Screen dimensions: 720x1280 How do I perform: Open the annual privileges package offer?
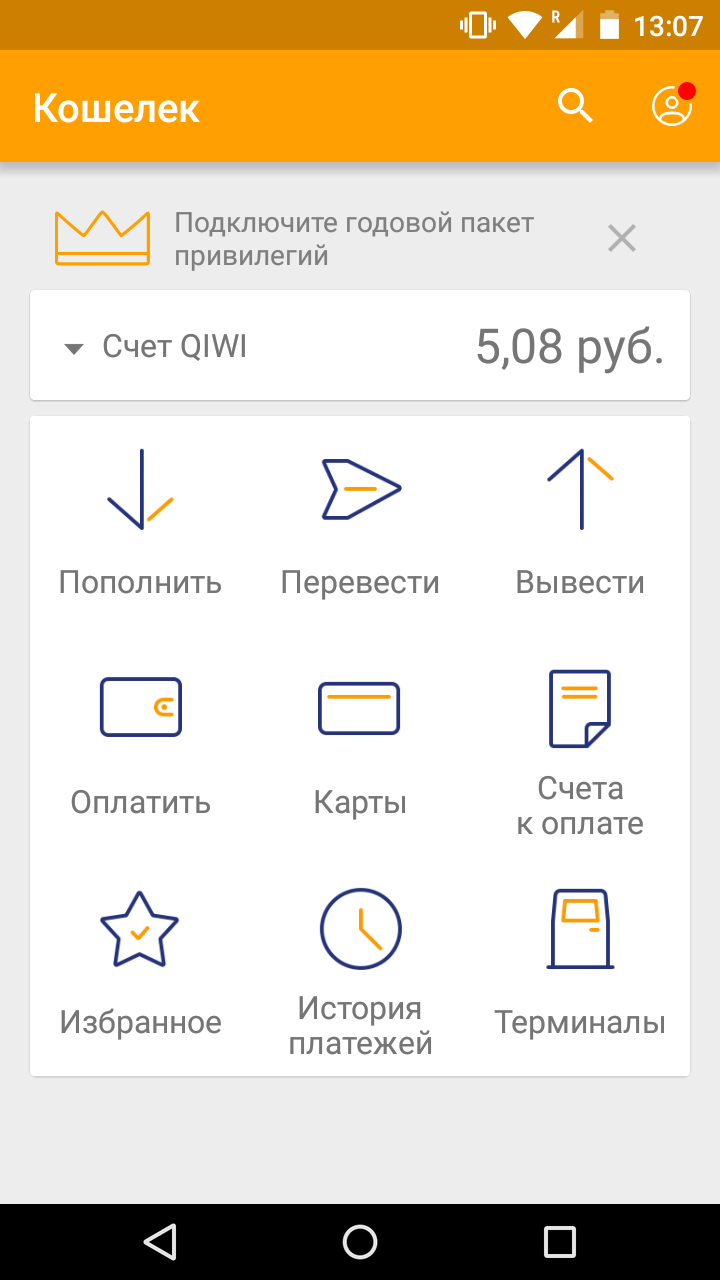pos(354,239)
